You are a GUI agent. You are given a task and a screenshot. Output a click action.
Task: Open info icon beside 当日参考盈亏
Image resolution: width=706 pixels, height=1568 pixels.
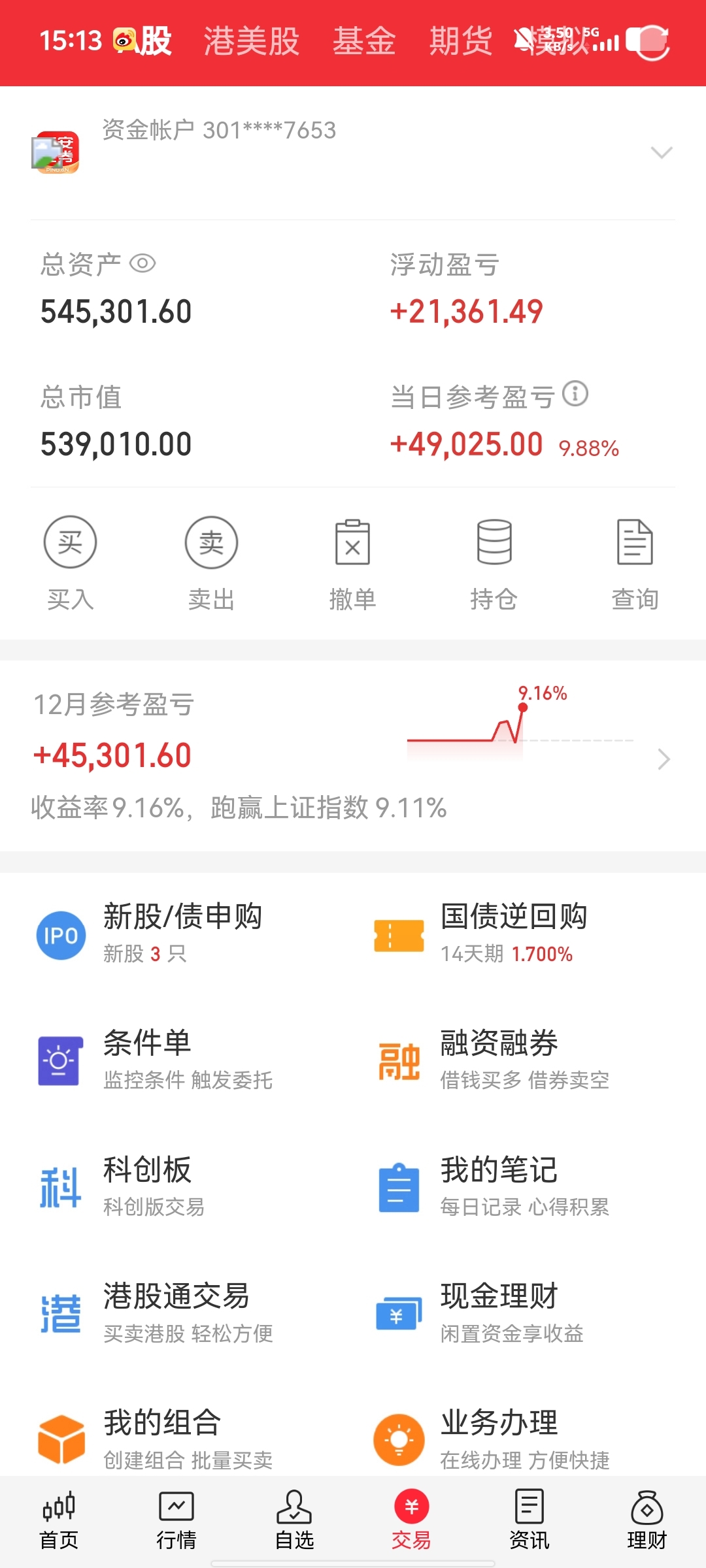tap(575, 393)
